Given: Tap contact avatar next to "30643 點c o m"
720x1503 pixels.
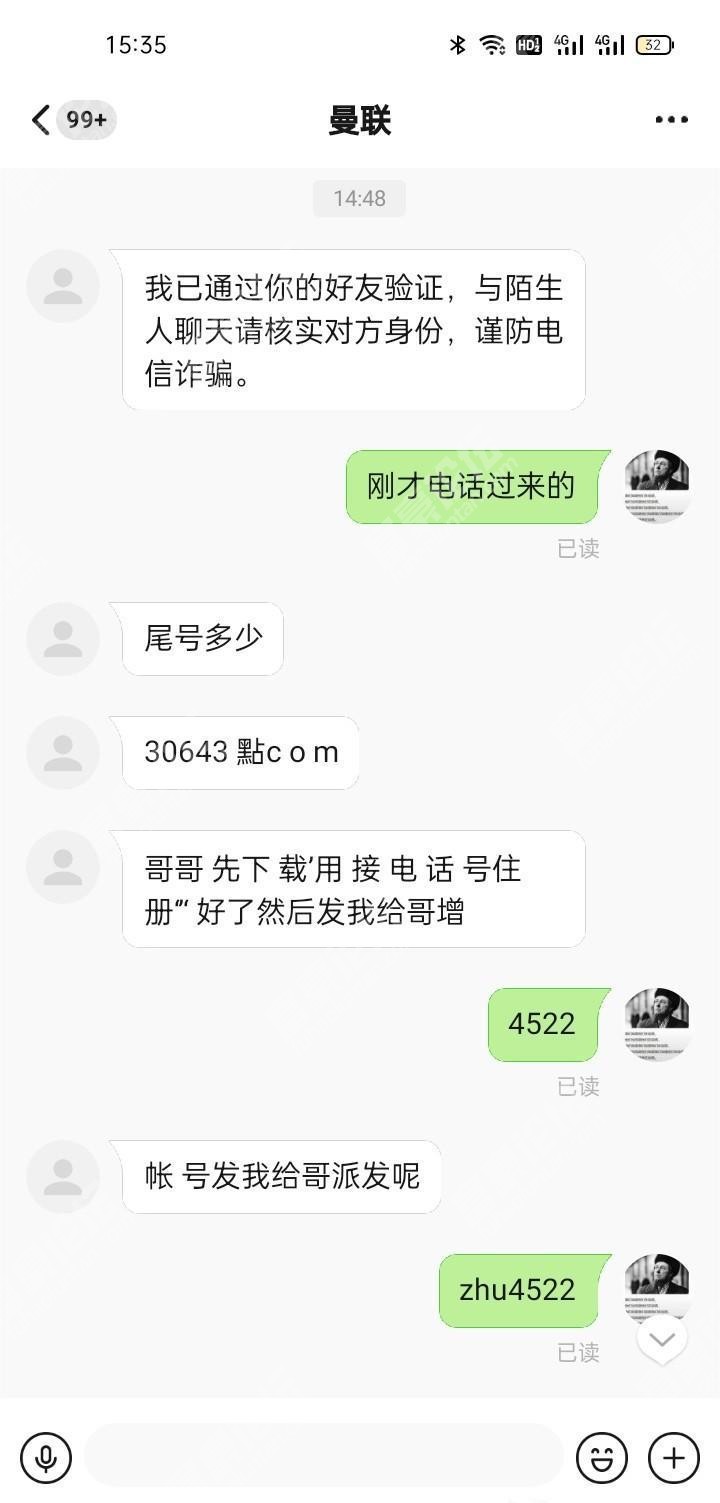Looking at the screenshot, I should point(63,753).
